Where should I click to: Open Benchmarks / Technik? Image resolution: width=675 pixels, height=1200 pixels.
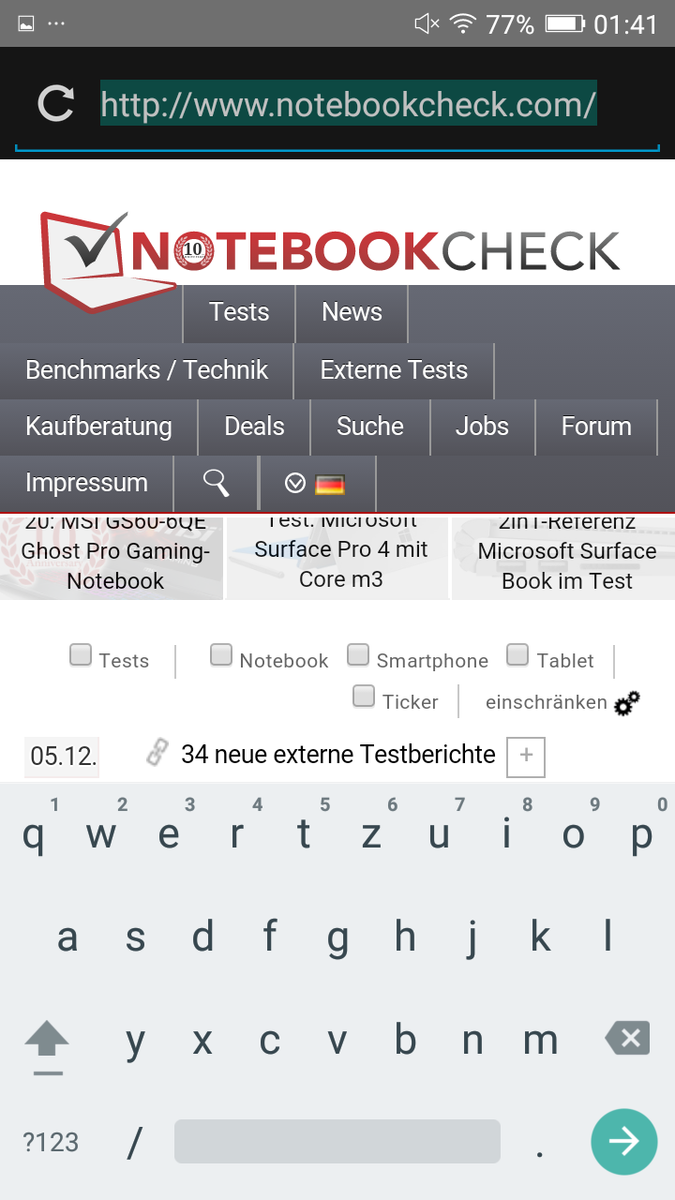coord(146,370)
